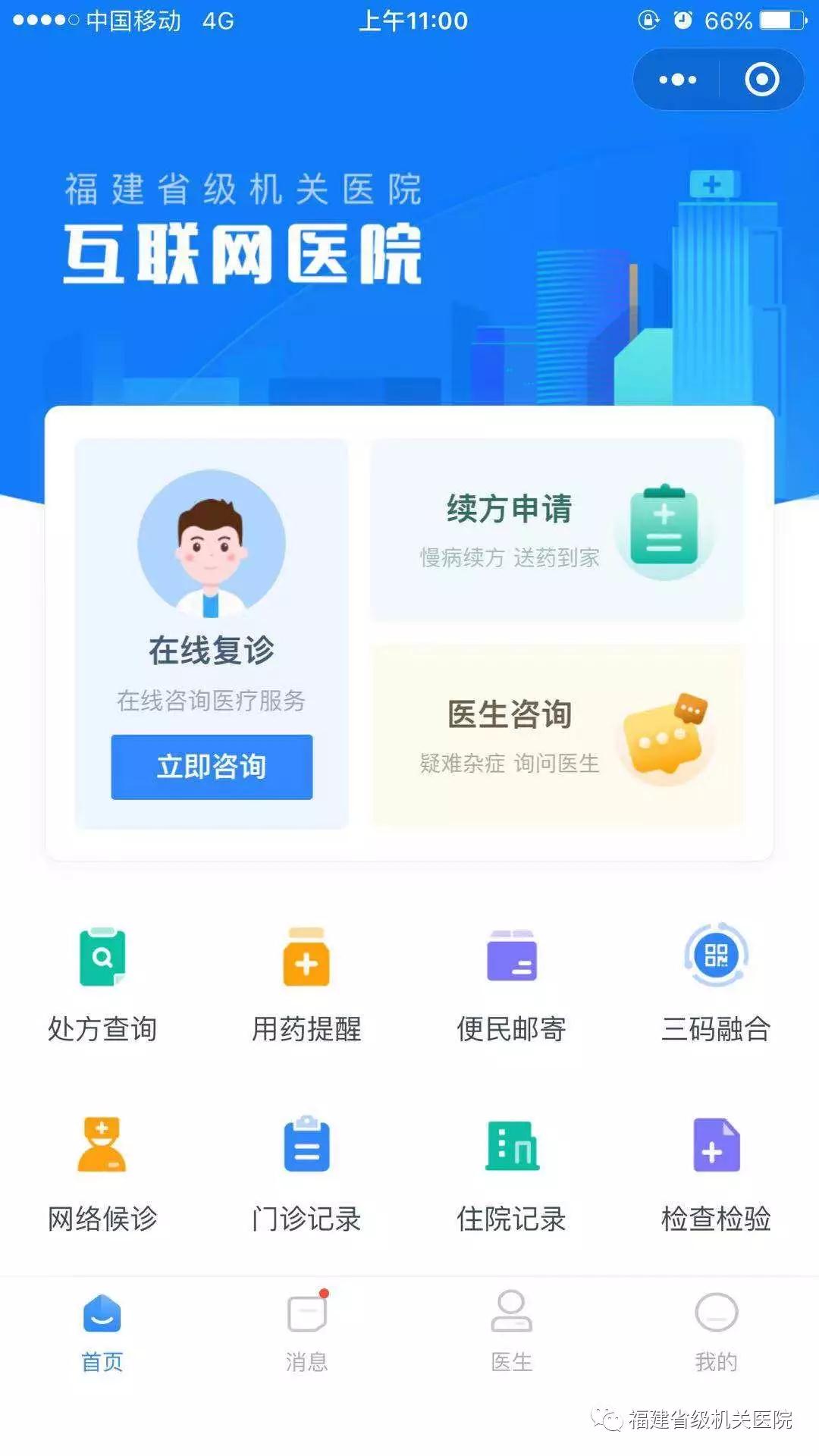819x1456 pixels.
Task: Open the 医生咨询 card
Action: click(x=557, y=736)
